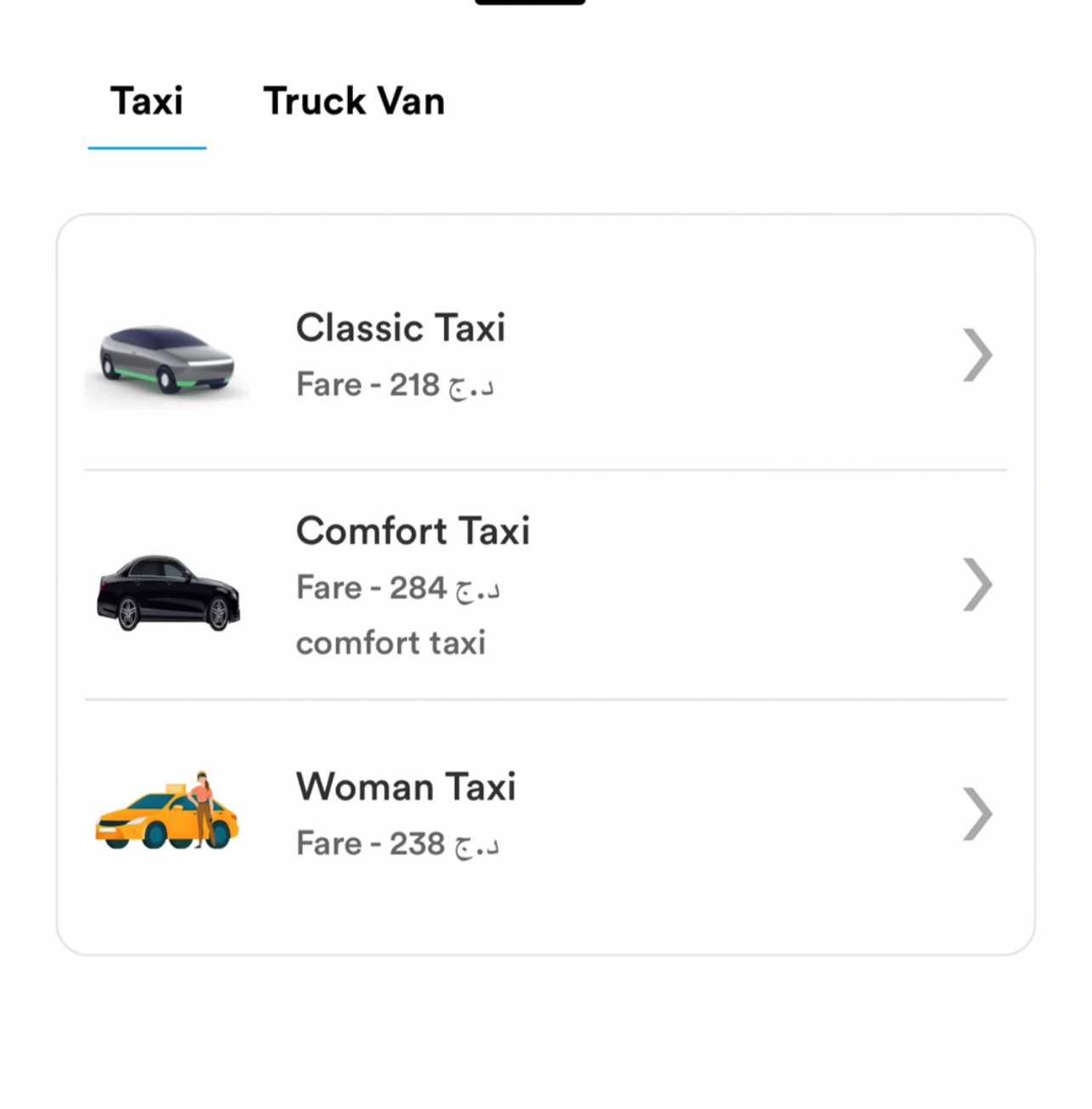The image size is (1092, 1109).
Task: Choose the Classic Taxi option
Action: (x=544, y=355)
